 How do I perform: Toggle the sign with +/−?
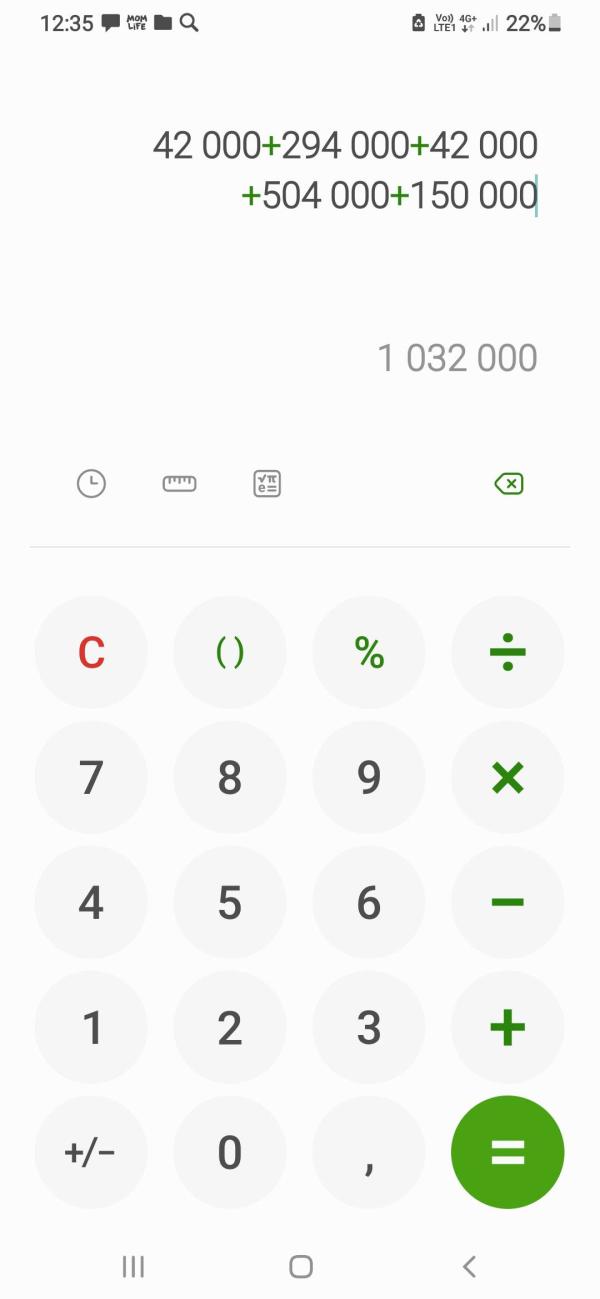point(91,1152)
